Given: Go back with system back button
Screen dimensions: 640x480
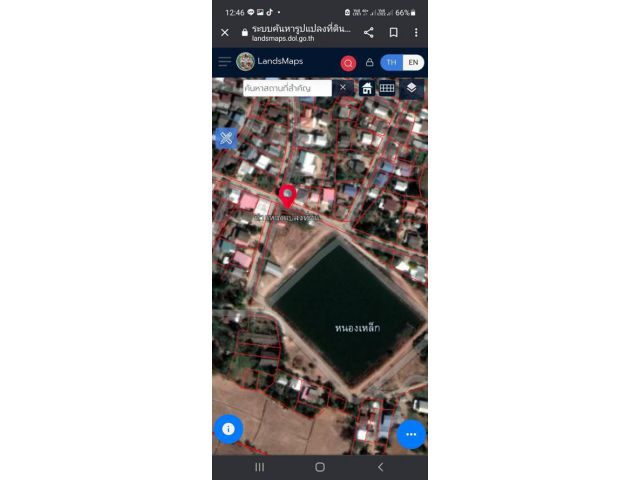Looking at the screenshot, I should (380, 467).
